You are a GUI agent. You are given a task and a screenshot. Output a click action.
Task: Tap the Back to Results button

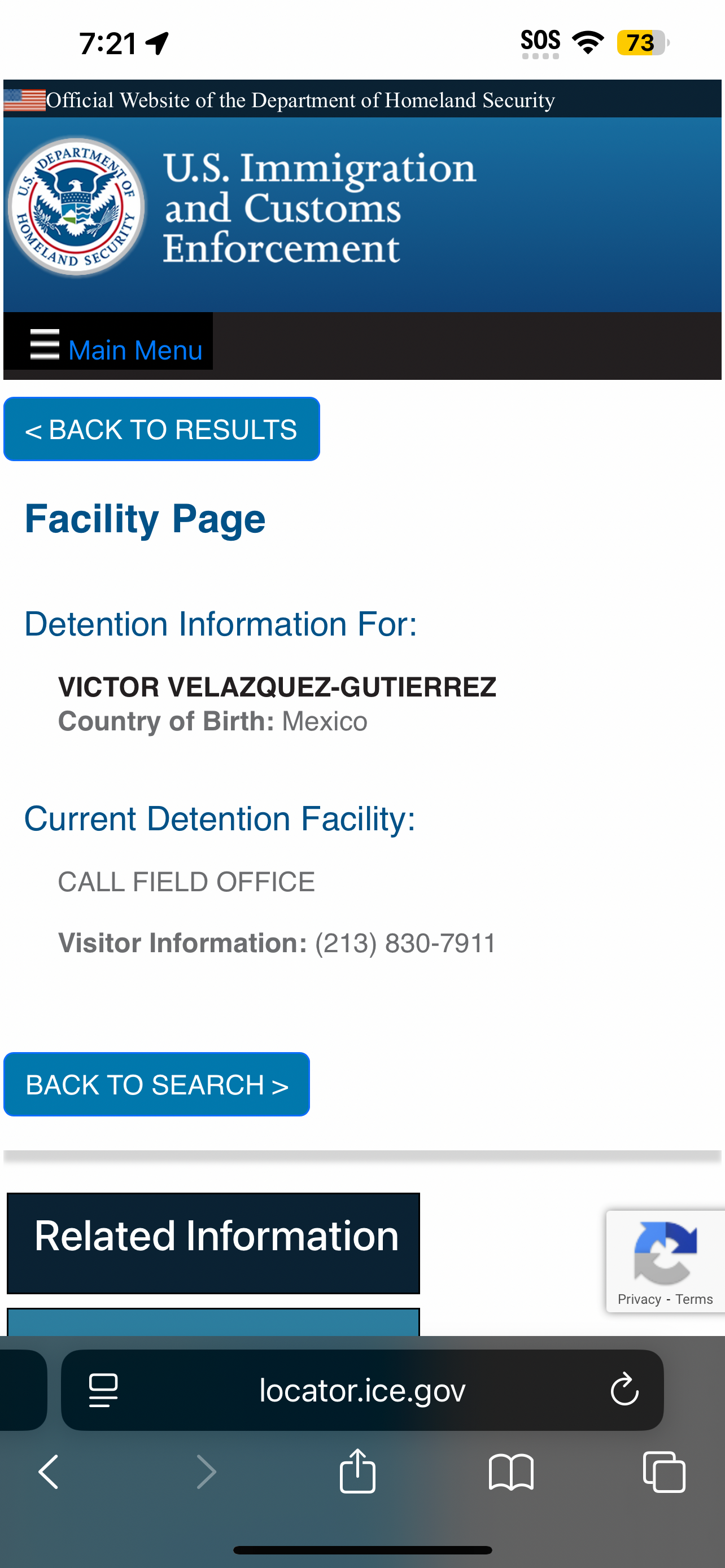click(x=161, y=429)
